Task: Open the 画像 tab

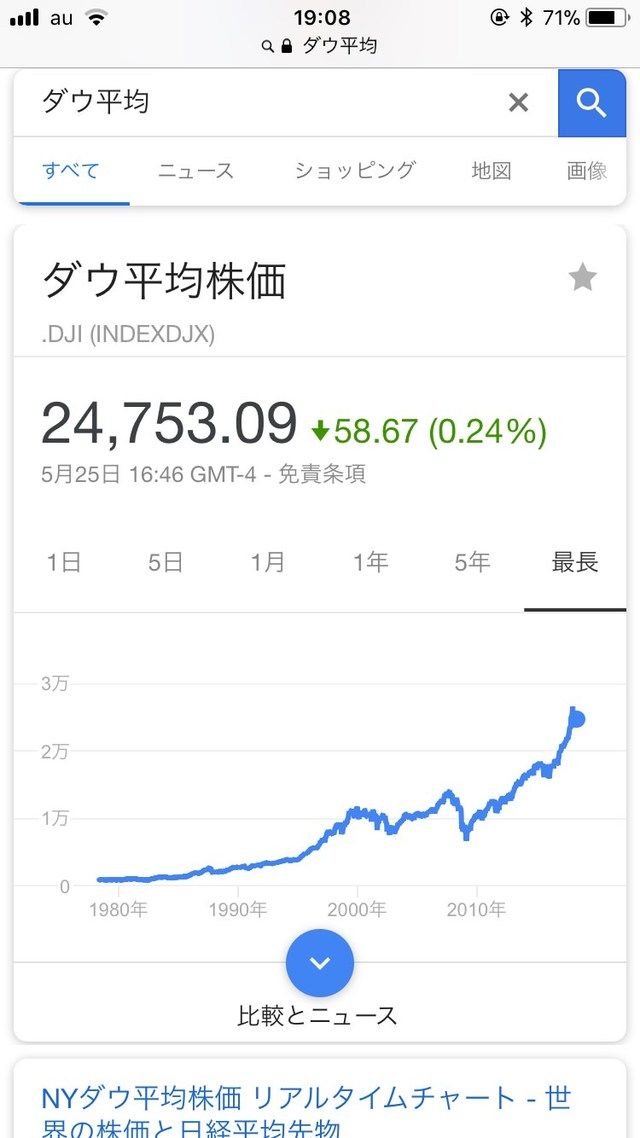Action: (587, 171)
